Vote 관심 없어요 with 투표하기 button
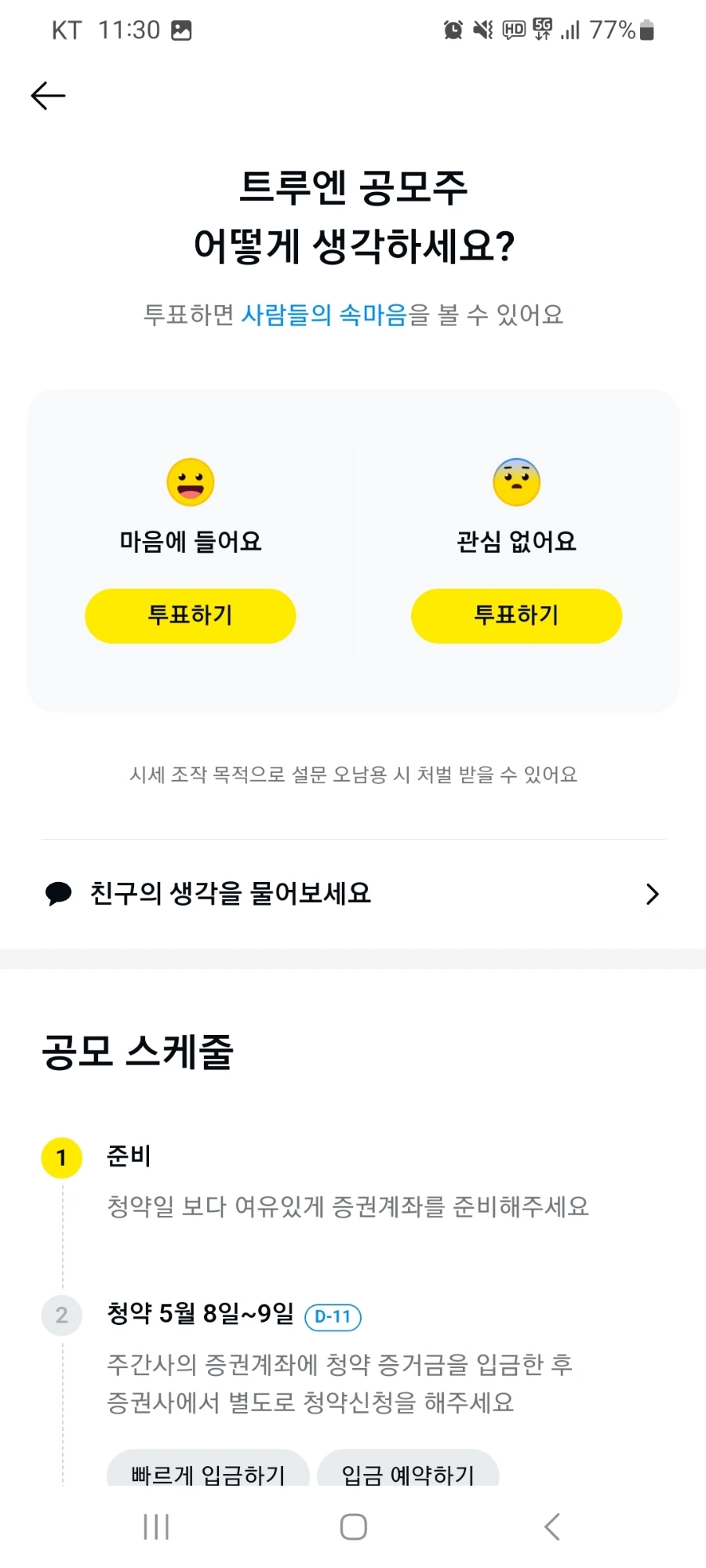706x1568 pixels. (x=516, y=616)
